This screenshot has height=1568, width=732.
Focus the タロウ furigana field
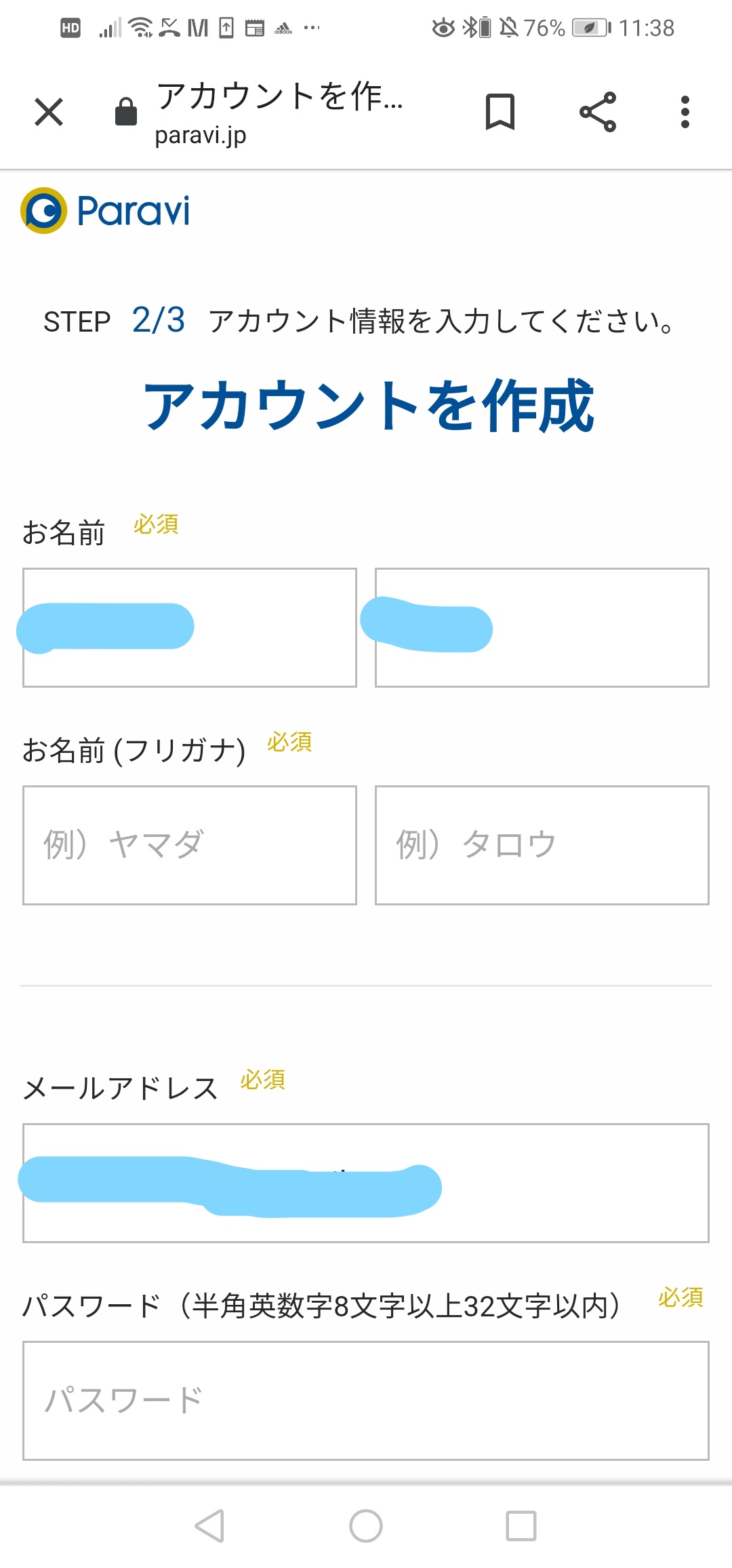pos(542,845)
